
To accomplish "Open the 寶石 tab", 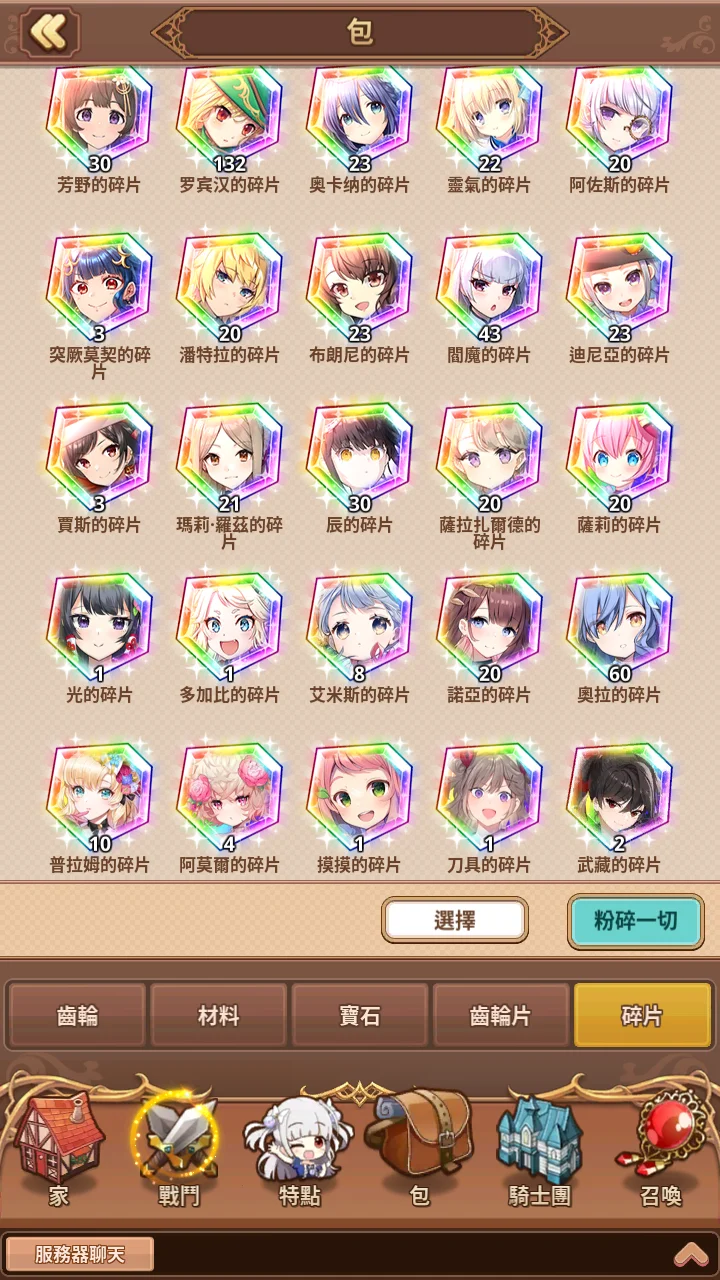I will pos(360,1016).
